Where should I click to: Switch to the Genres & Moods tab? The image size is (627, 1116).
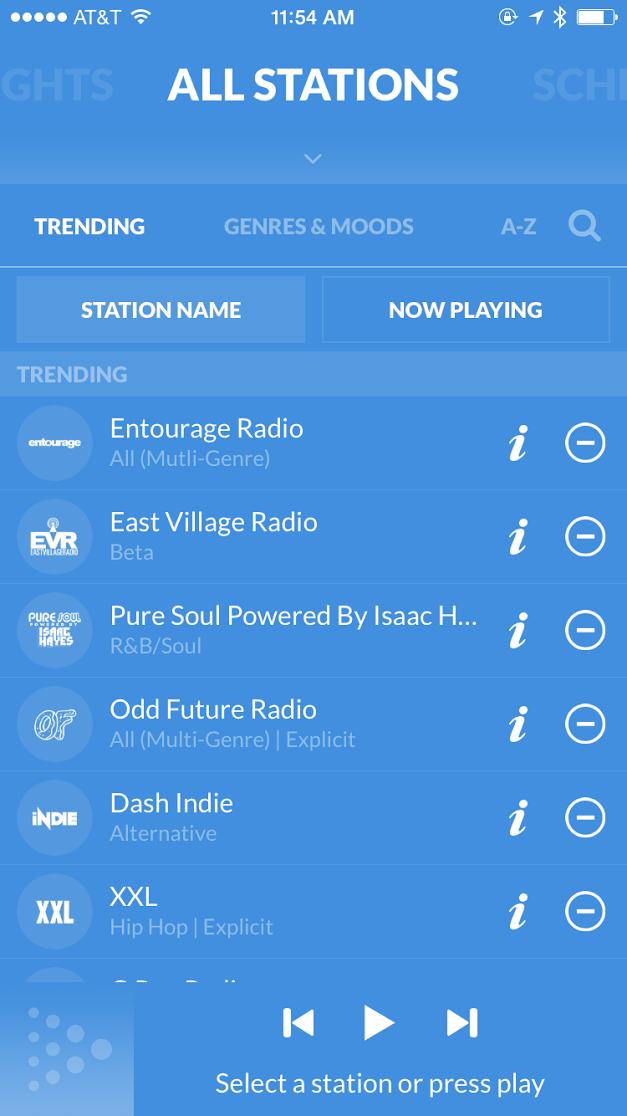(318, 226)
